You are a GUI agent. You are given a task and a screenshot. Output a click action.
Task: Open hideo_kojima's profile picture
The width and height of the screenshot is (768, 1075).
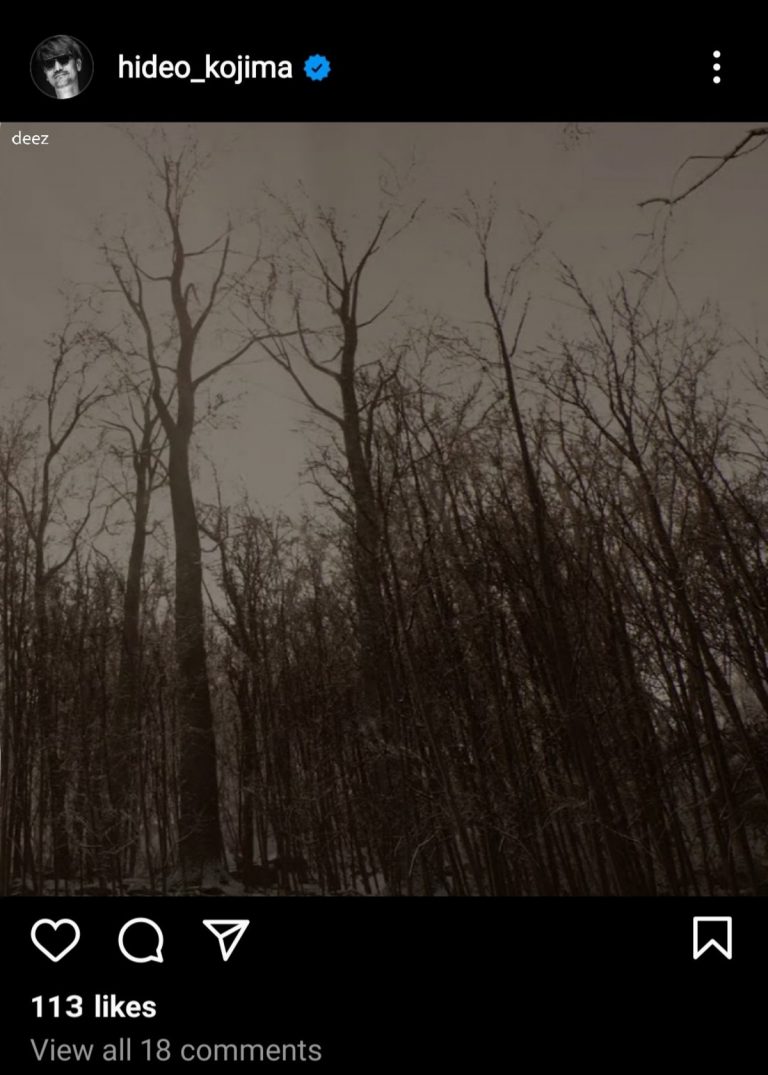click(x=62, y=67)
